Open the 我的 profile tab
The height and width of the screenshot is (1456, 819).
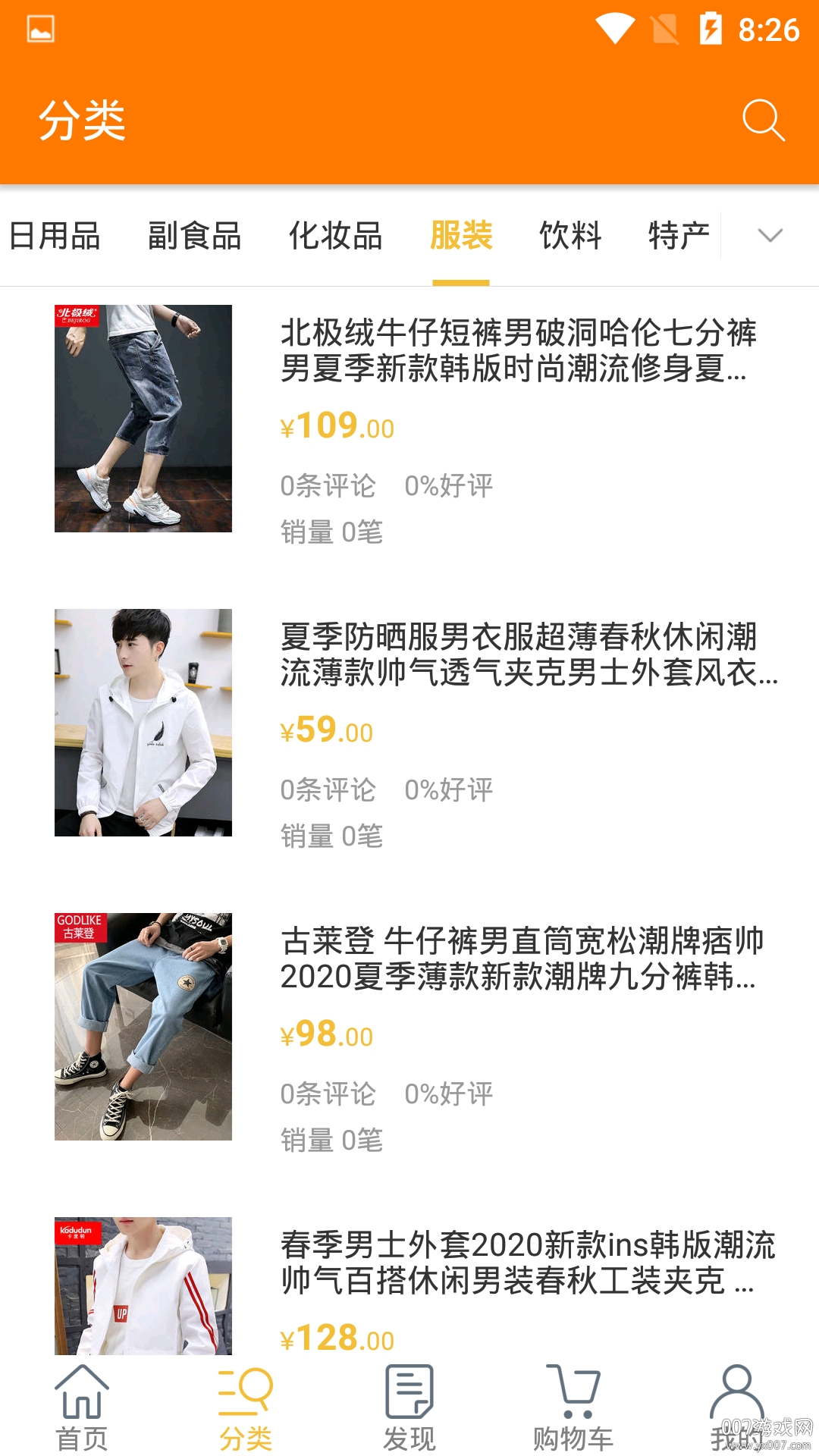click(737, 1407)
